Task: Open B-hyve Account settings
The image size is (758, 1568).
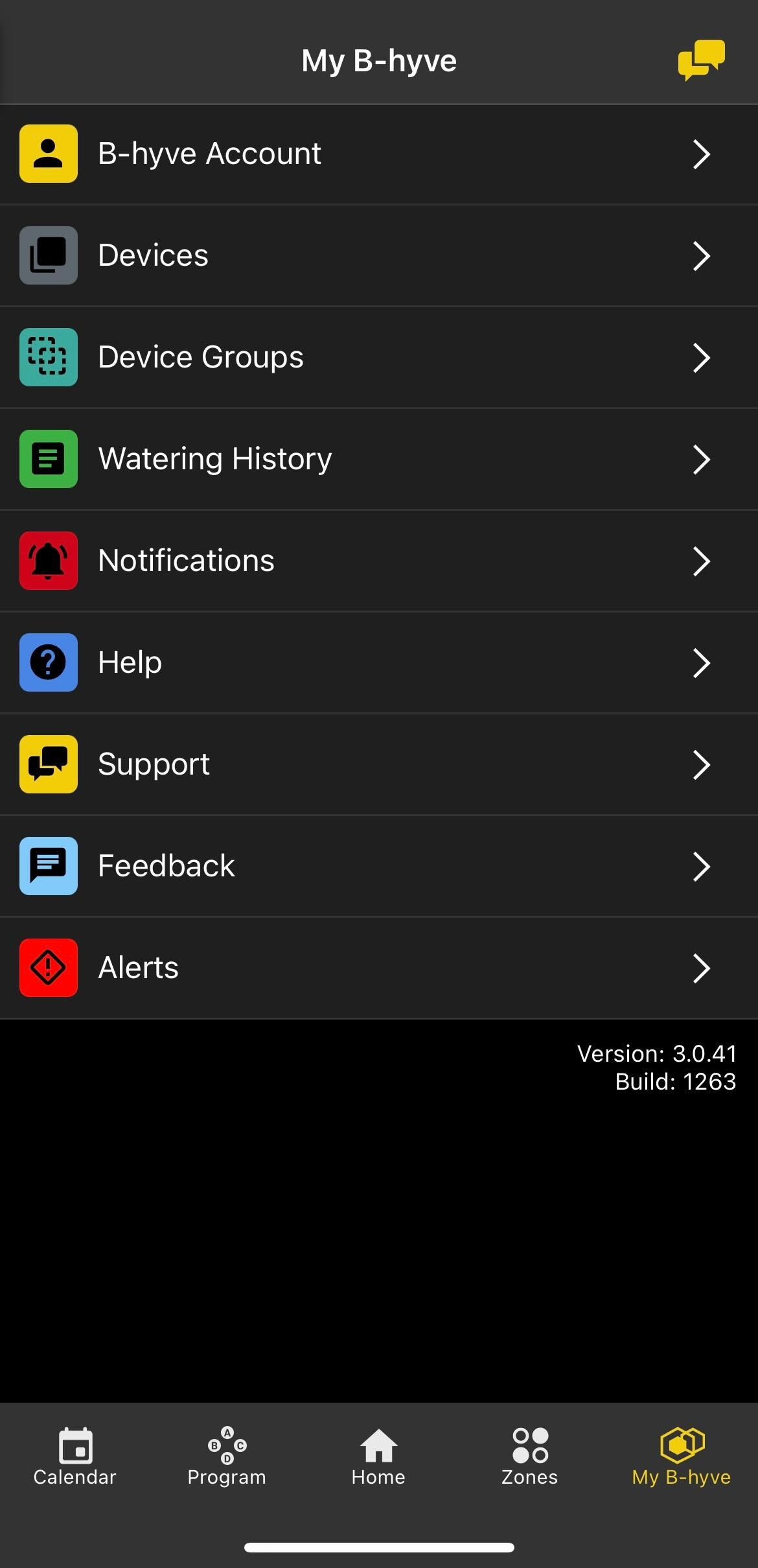Action: coord(379,154)
